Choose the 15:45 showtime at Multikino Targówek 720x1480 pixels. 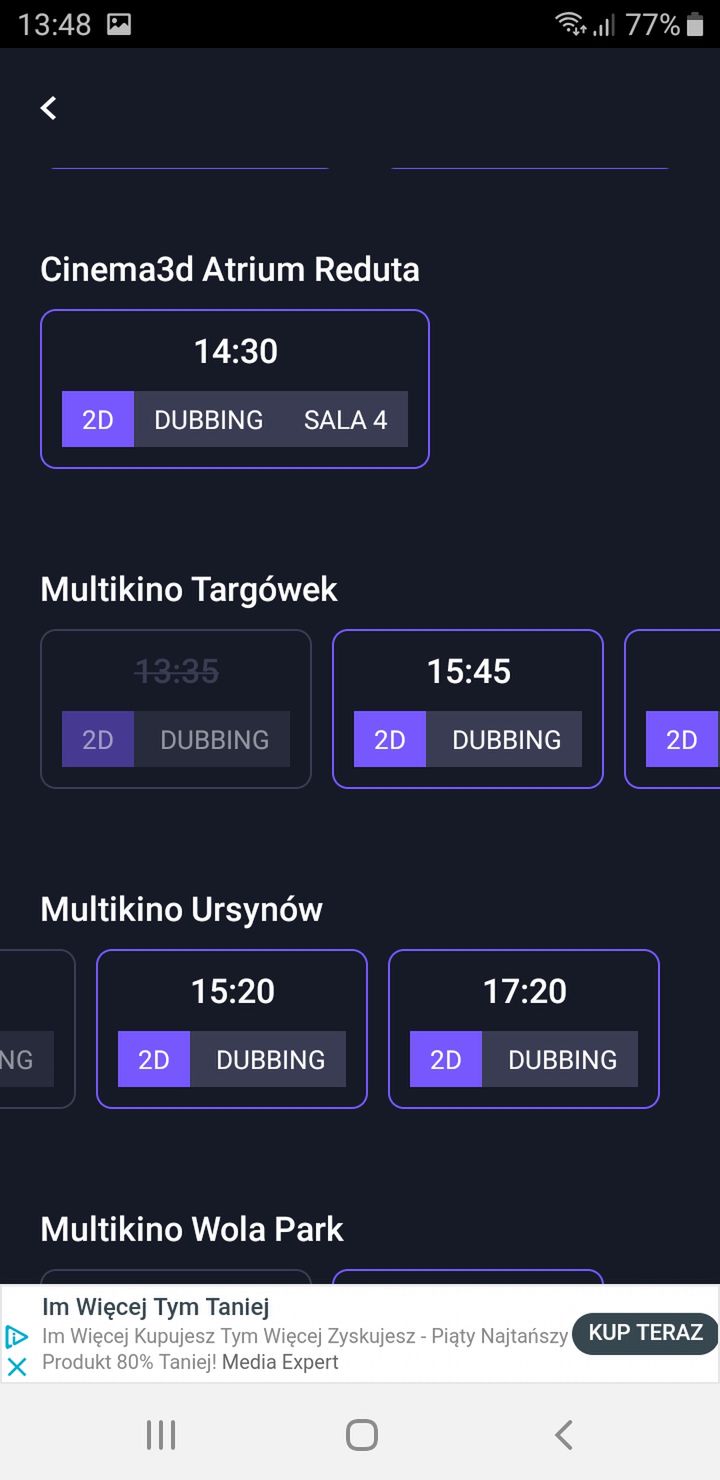pyautogui.click(x=468, y=709)
